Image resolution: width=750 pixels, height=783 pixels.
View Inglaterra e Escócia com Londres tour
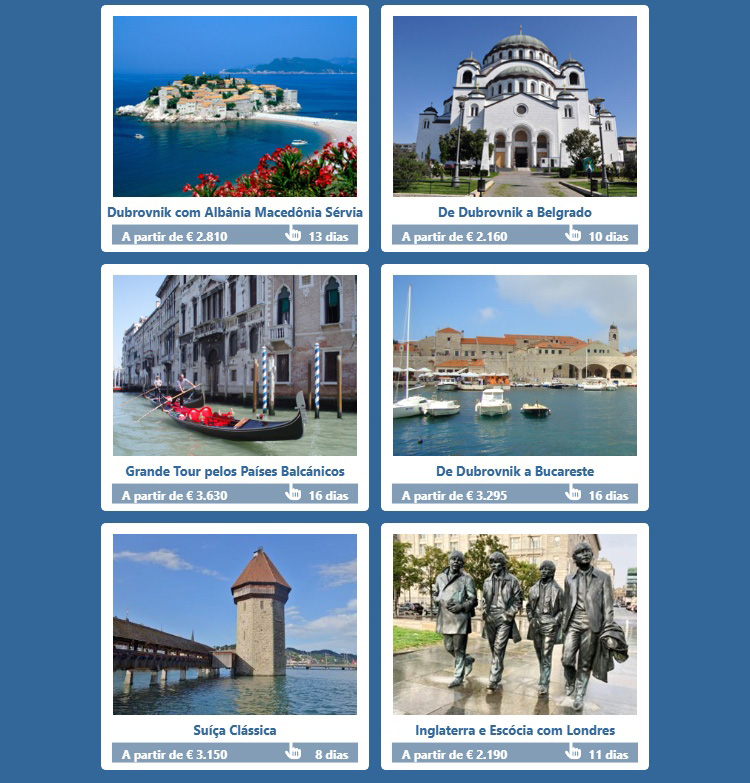tap(514, 730)
